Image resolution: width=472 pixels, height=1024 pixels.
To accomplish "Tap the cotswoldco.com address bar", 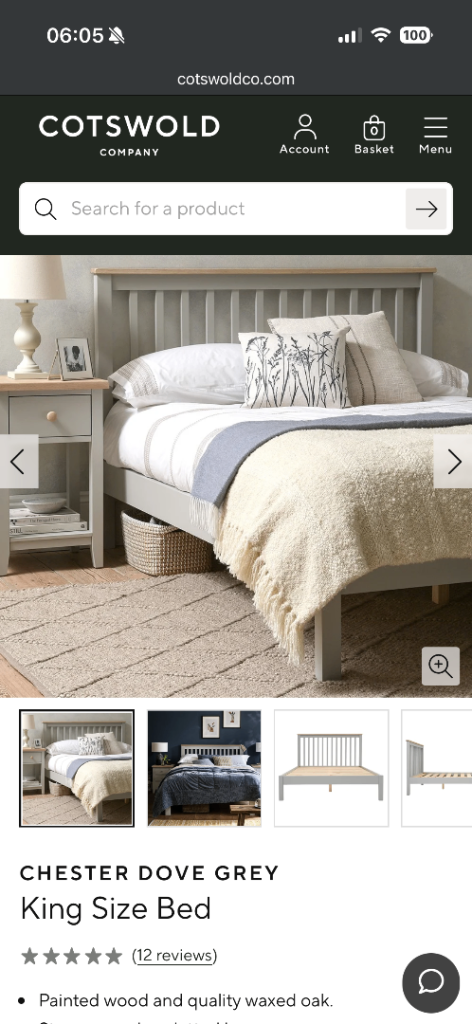I will (236, 79).
